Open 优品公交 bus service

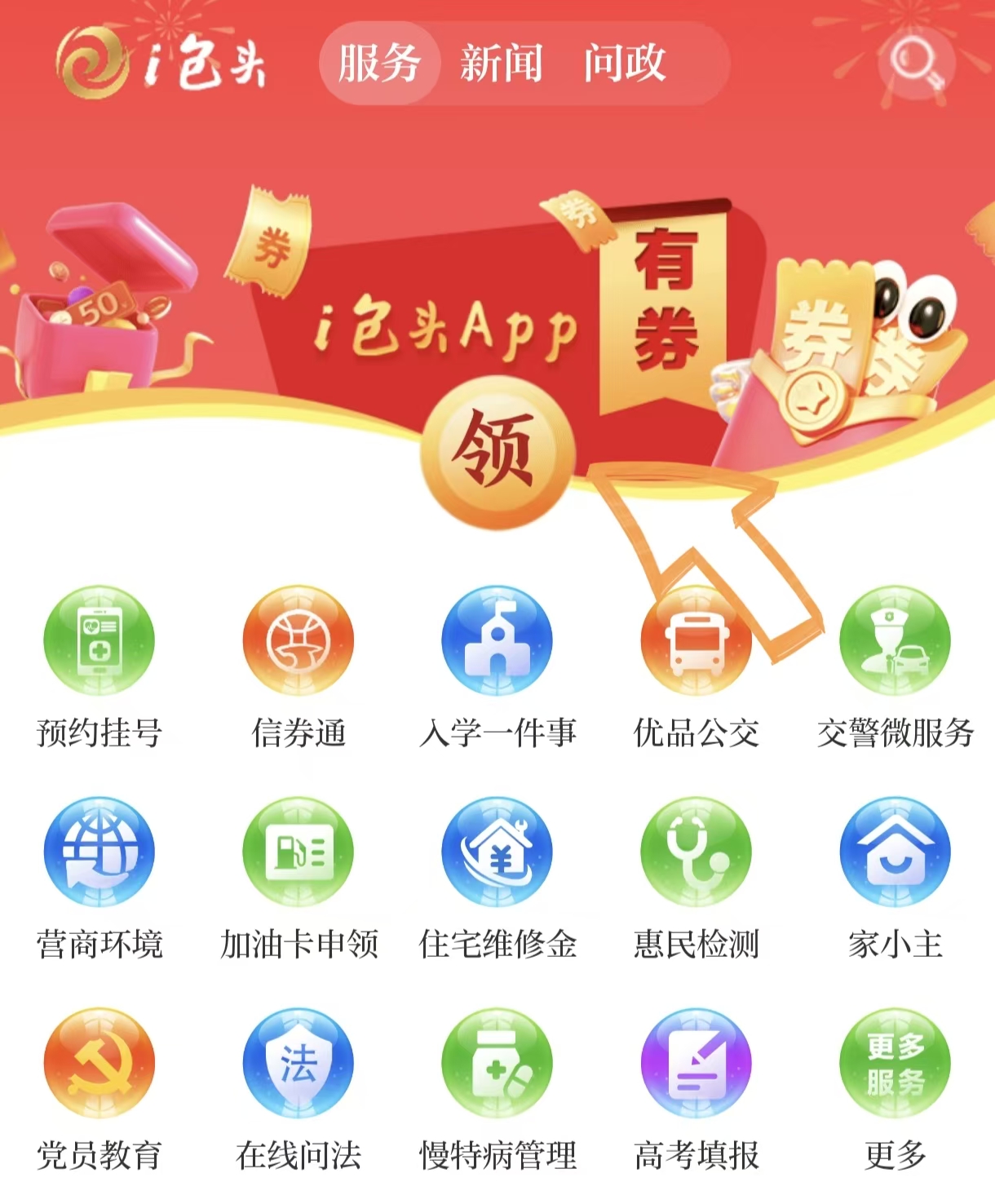[696, 641]
